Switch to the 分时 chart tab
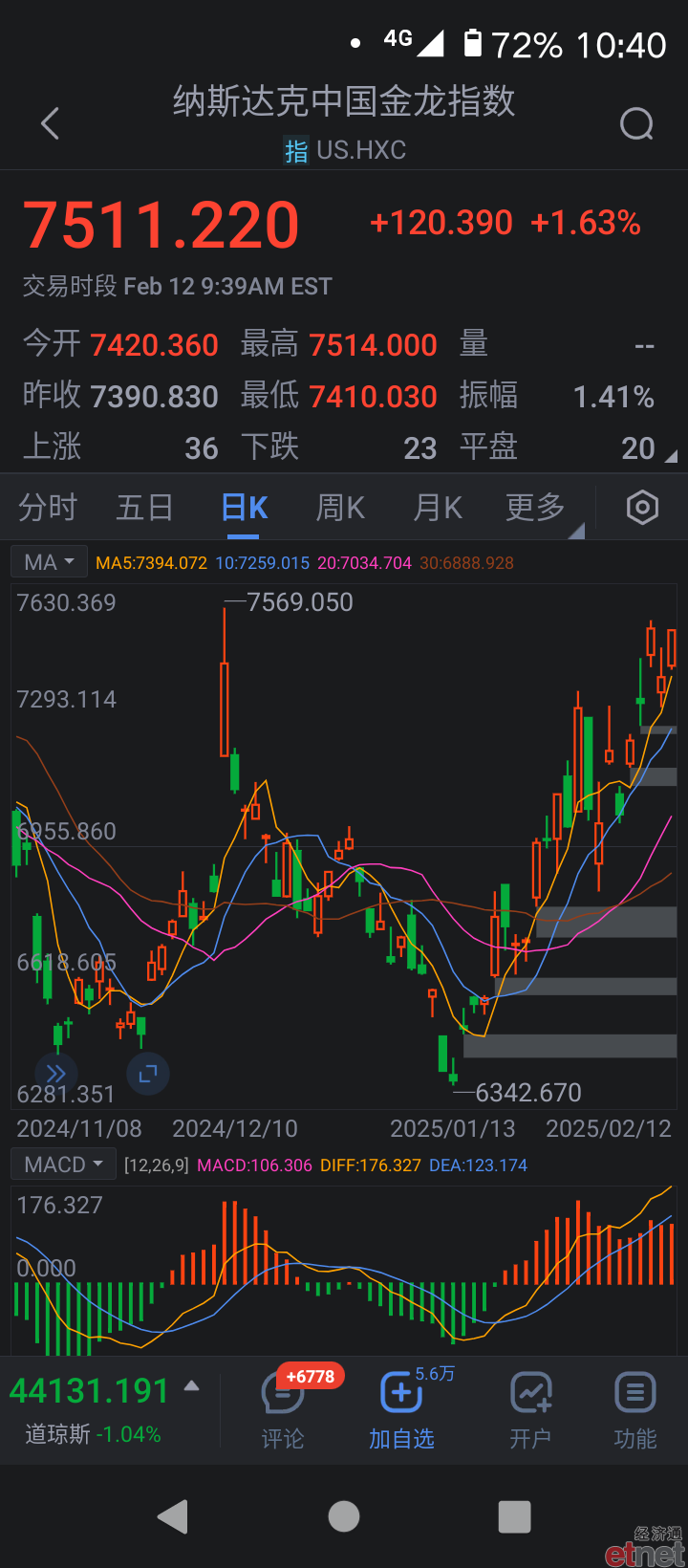 click(48, 508)
